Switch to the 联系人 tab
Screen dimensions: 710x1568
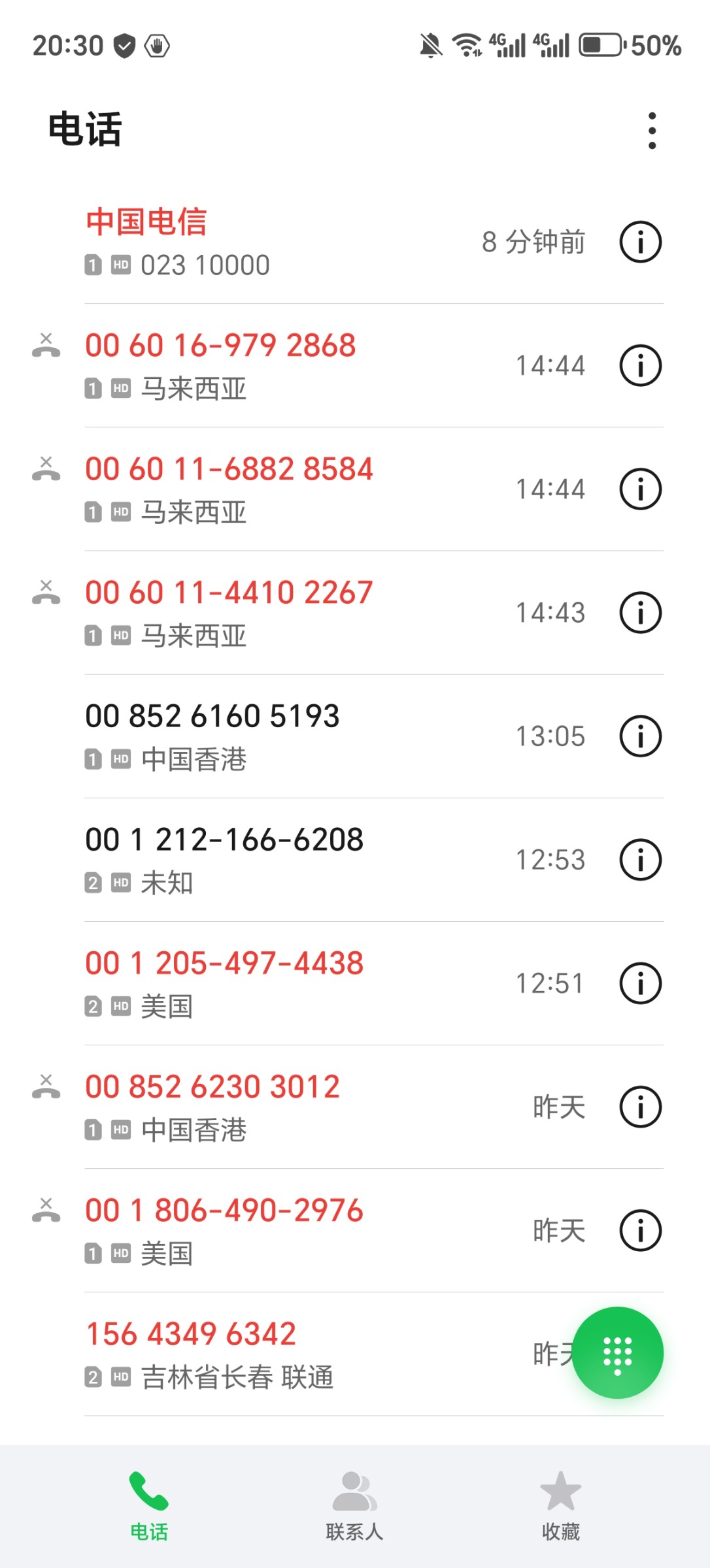[x=354, y=1506]
